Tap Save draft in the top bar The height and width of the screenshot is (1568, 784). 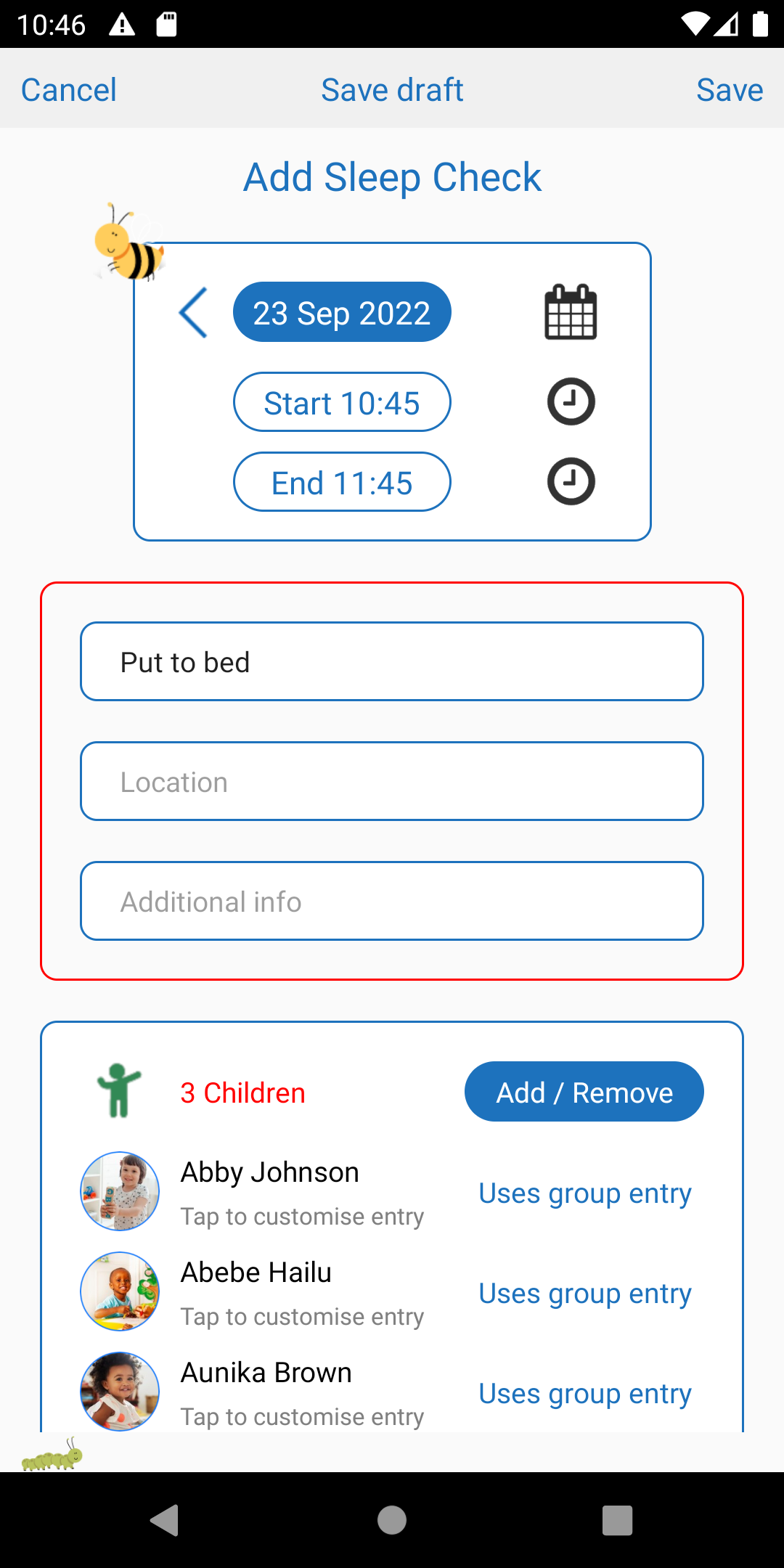[x=392, y=90]
